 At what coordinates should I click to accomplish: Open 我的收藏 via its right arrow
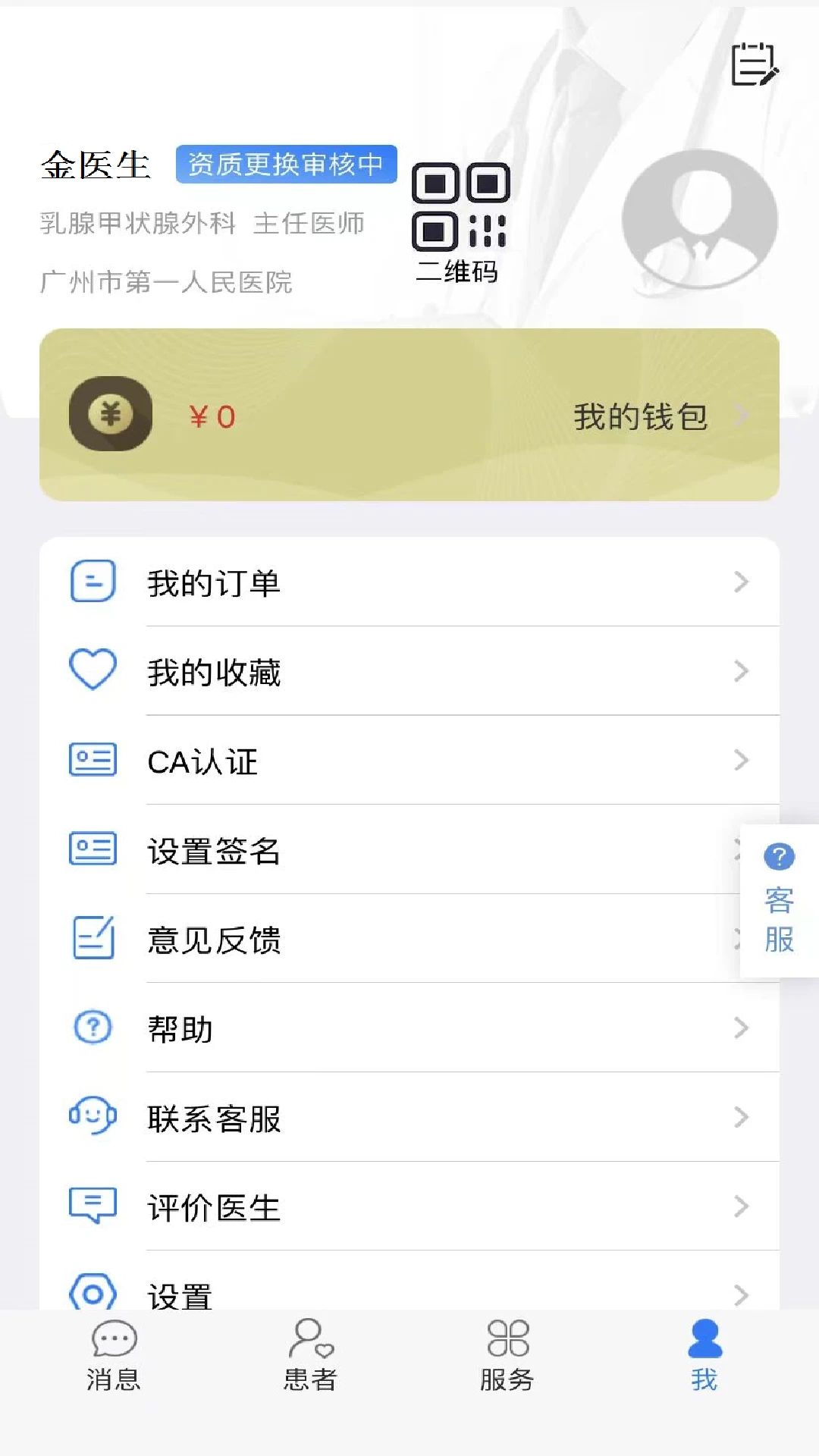[x=742, y=670]
